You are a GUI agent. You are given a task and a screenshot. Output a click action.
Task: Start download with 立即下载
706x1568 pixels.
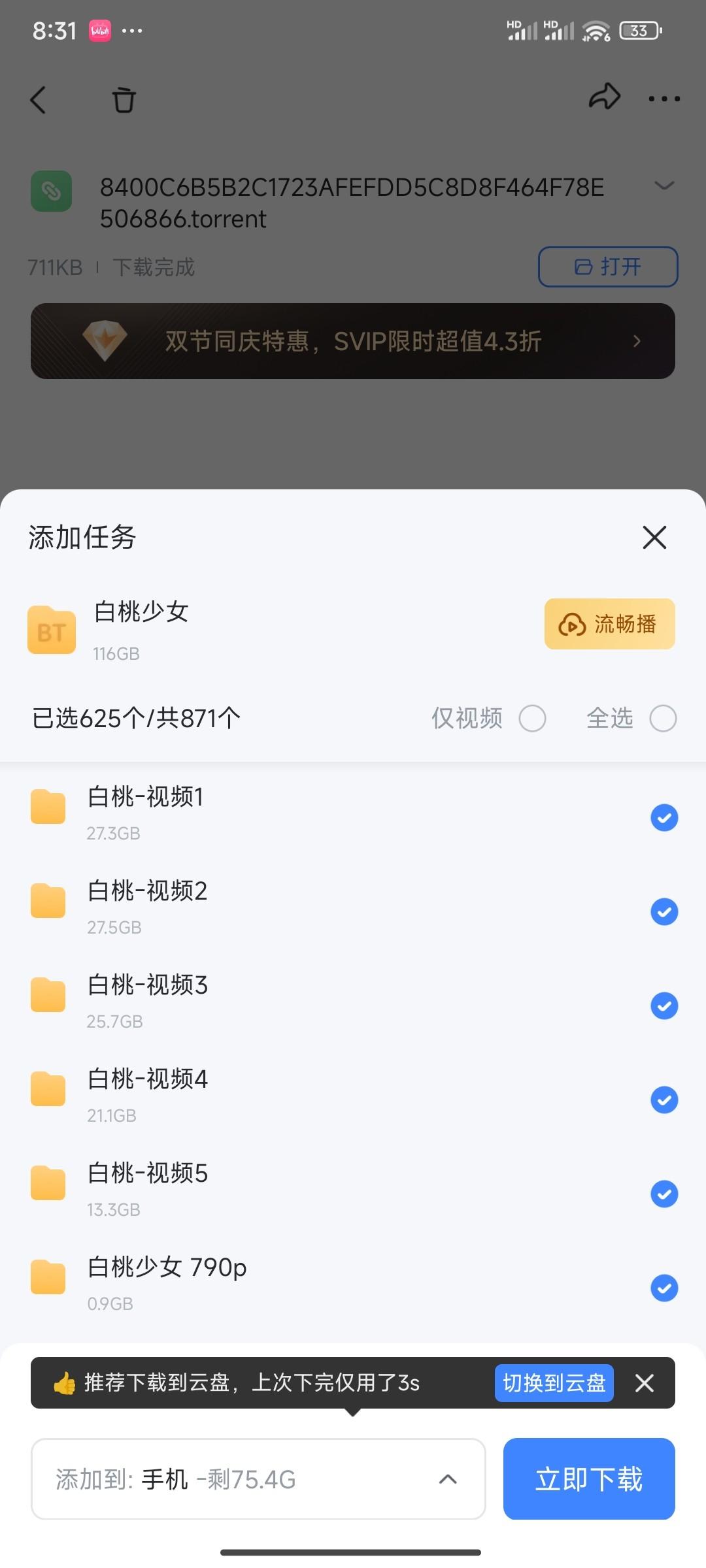tap(588, 1479)
